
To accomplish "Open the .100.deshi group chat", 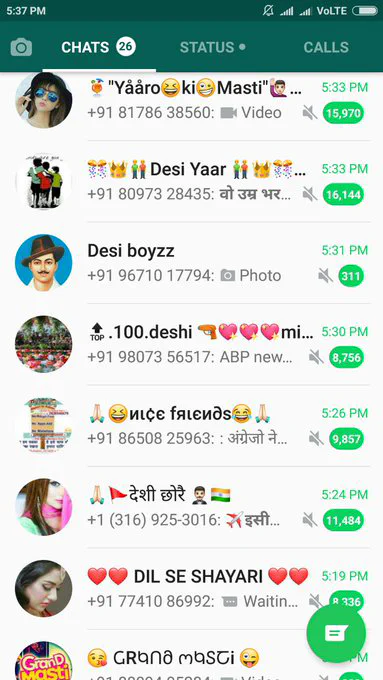I will (x=191, y=344).
